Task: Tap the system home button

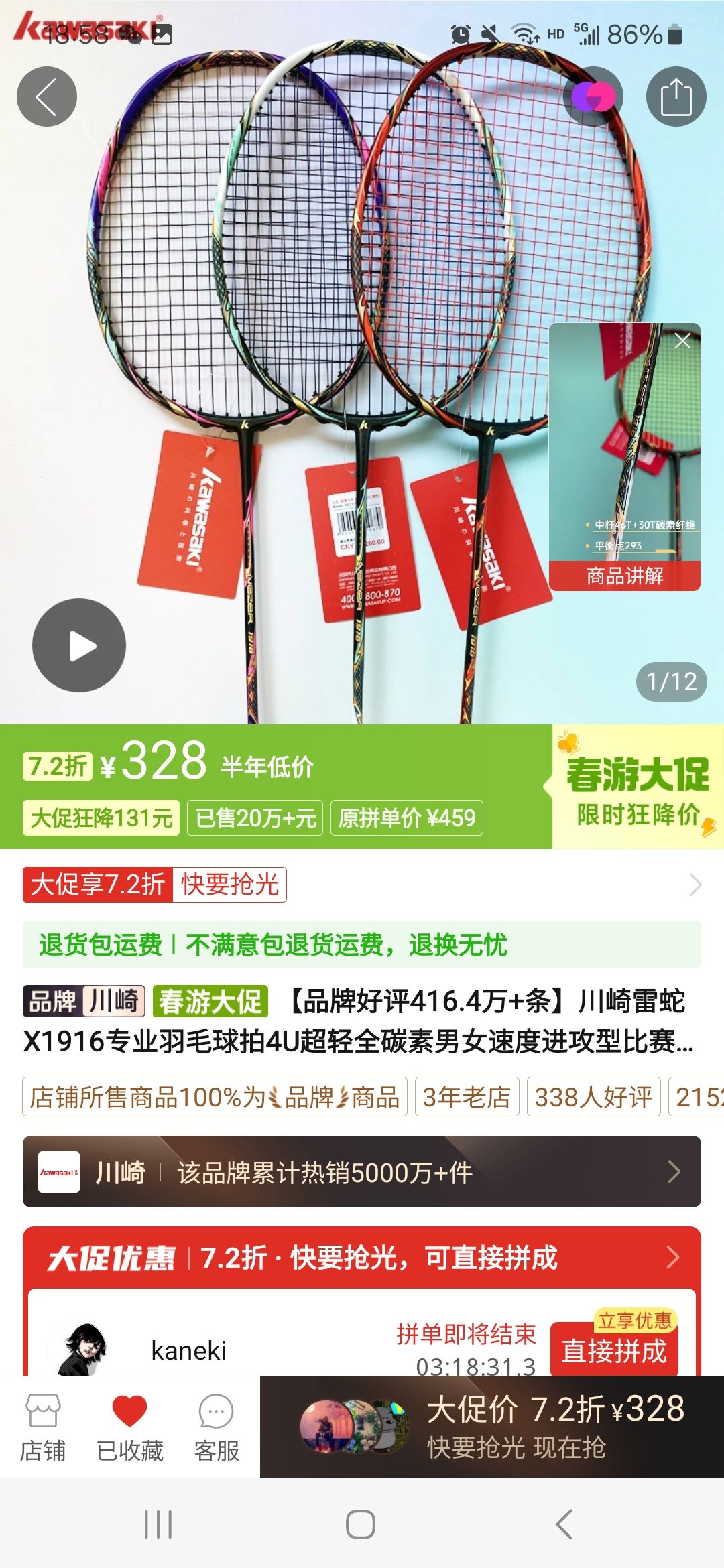Action: [x=361, y=1524]
